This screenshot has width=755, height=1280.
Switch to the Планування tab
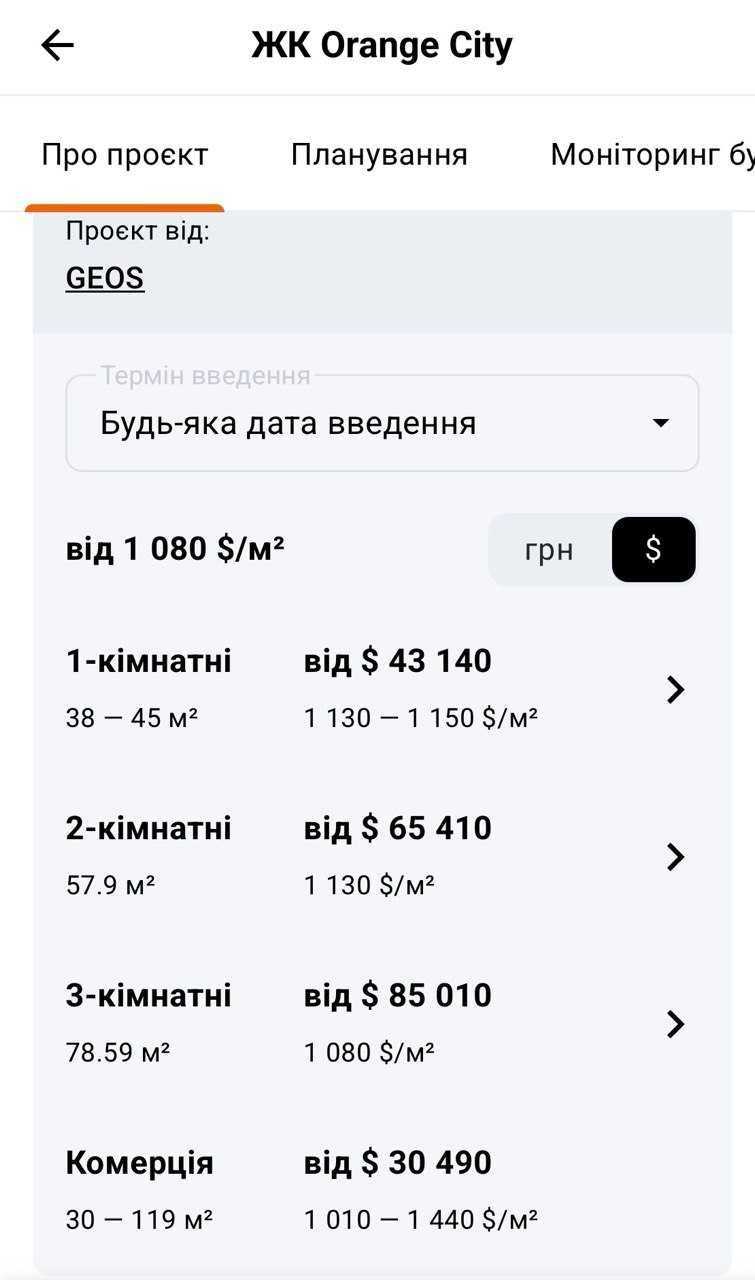(379, 155)
